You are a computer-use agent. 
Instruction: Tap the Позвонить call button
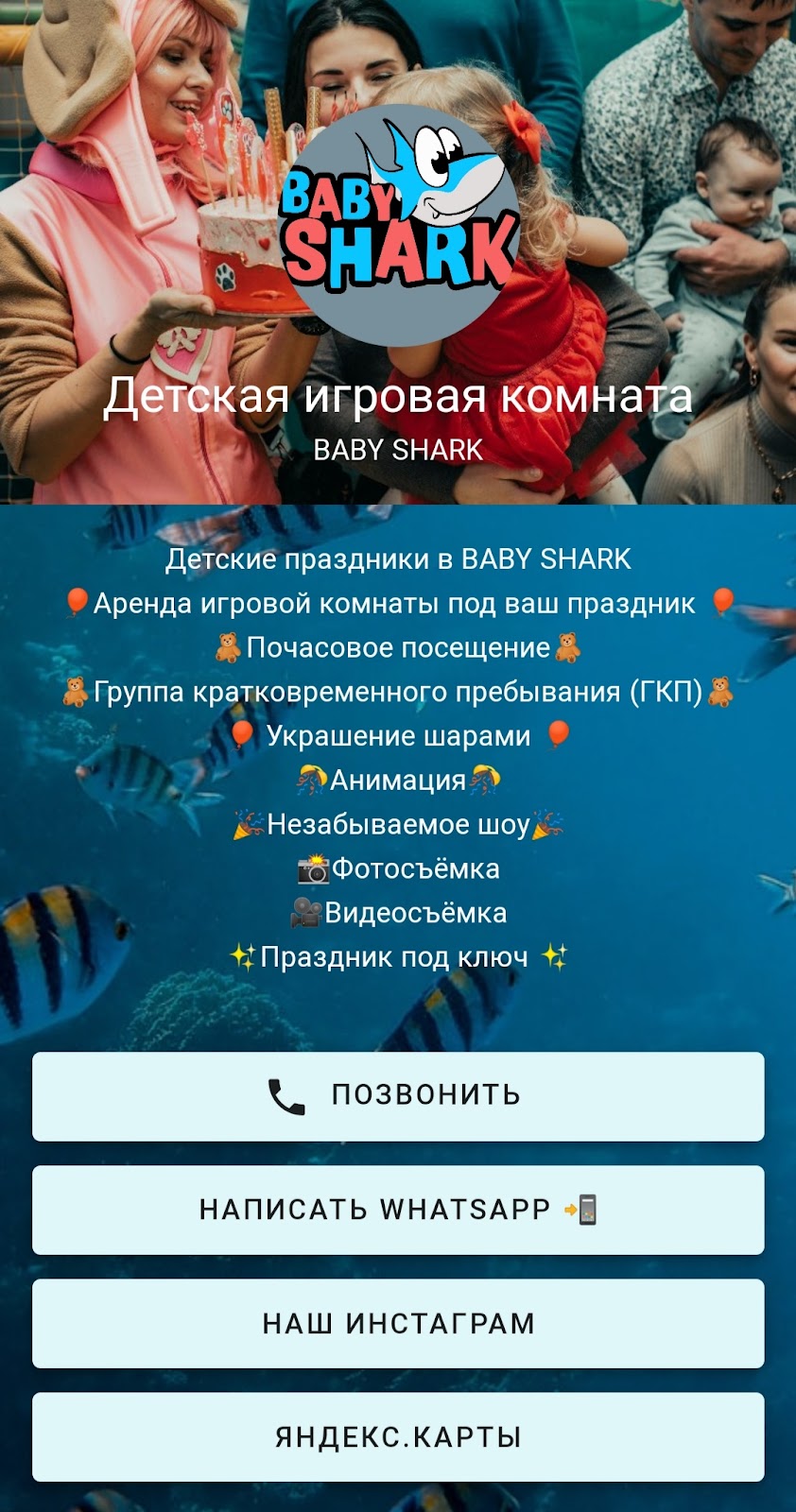(398, 1096)
